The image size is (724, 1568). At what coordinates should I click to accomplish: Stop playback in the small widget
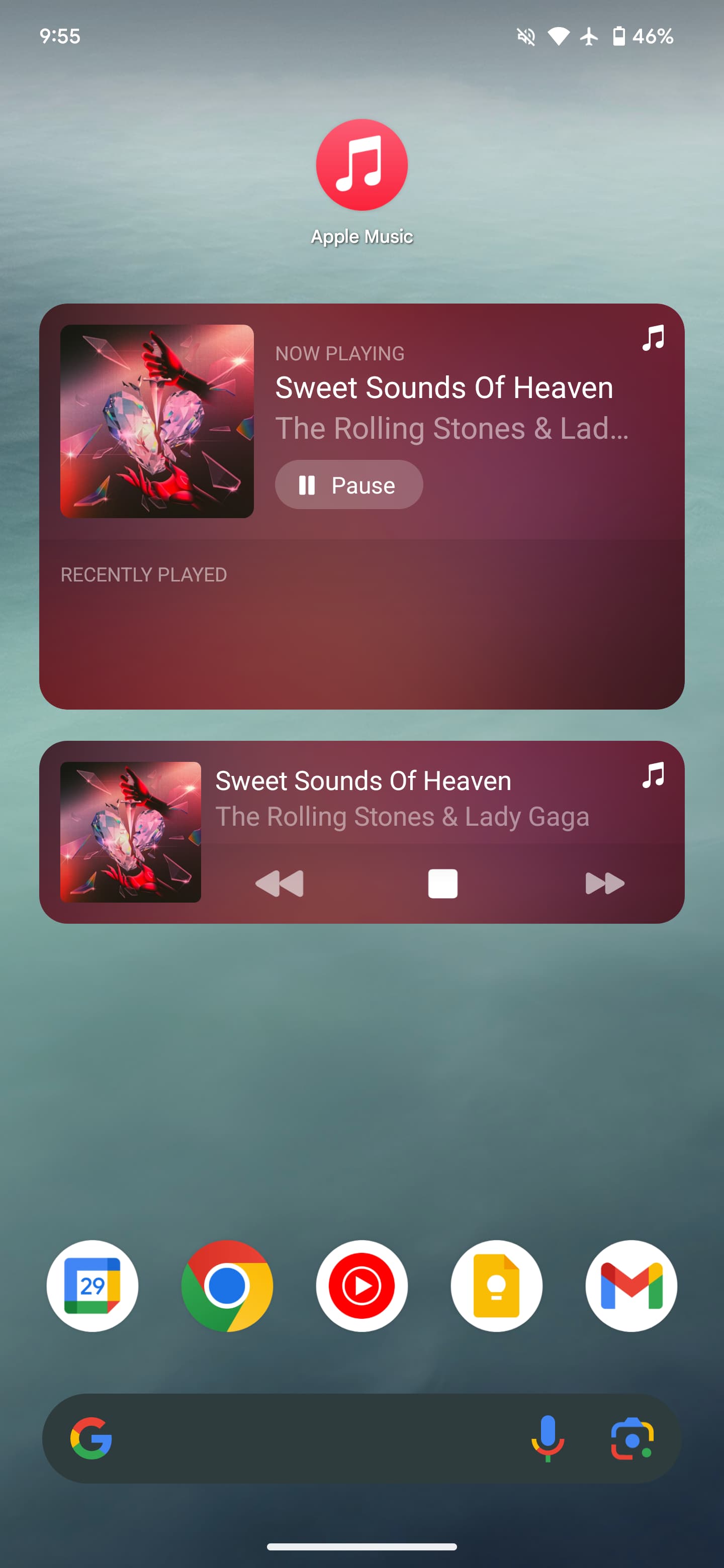[x=442, y=883]
